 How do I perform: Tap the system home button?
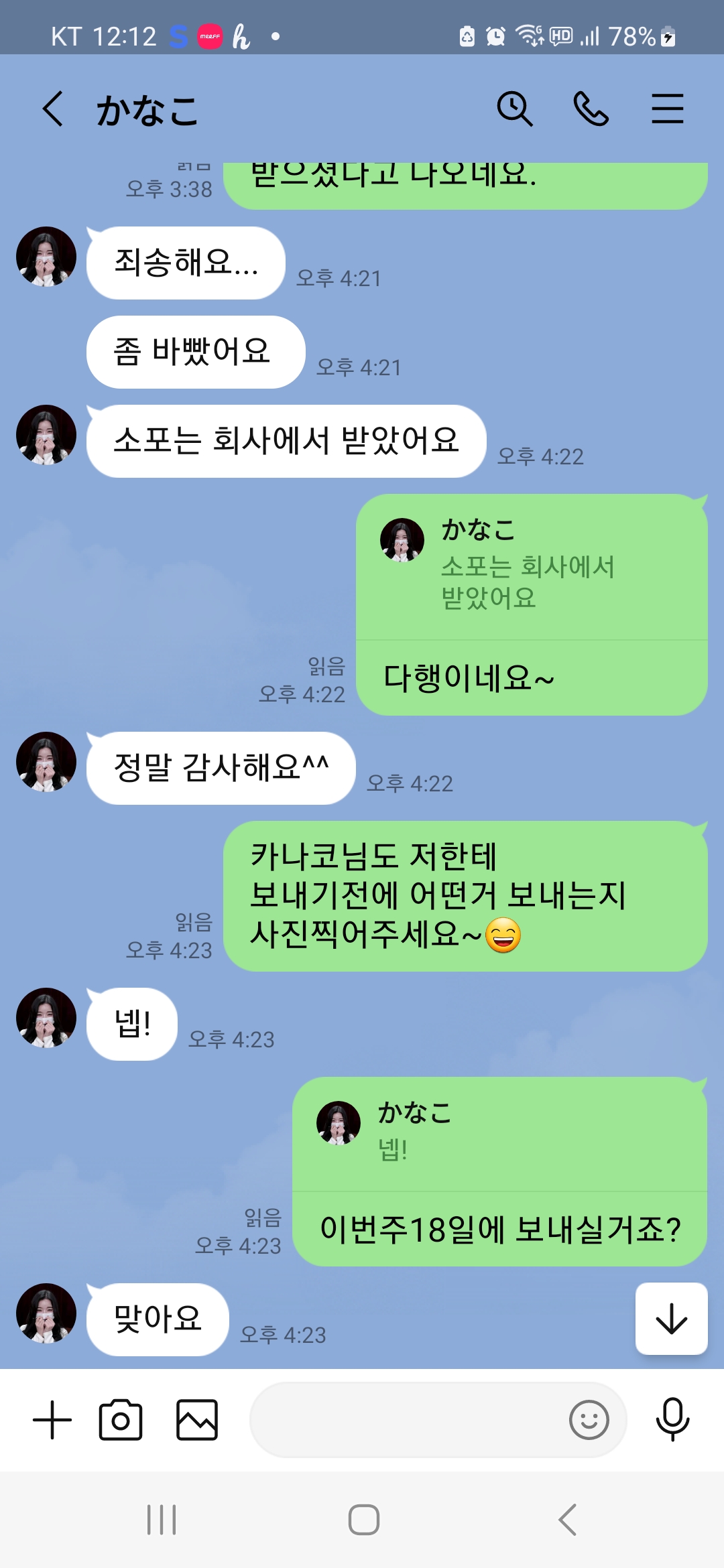pos(363,1520)
